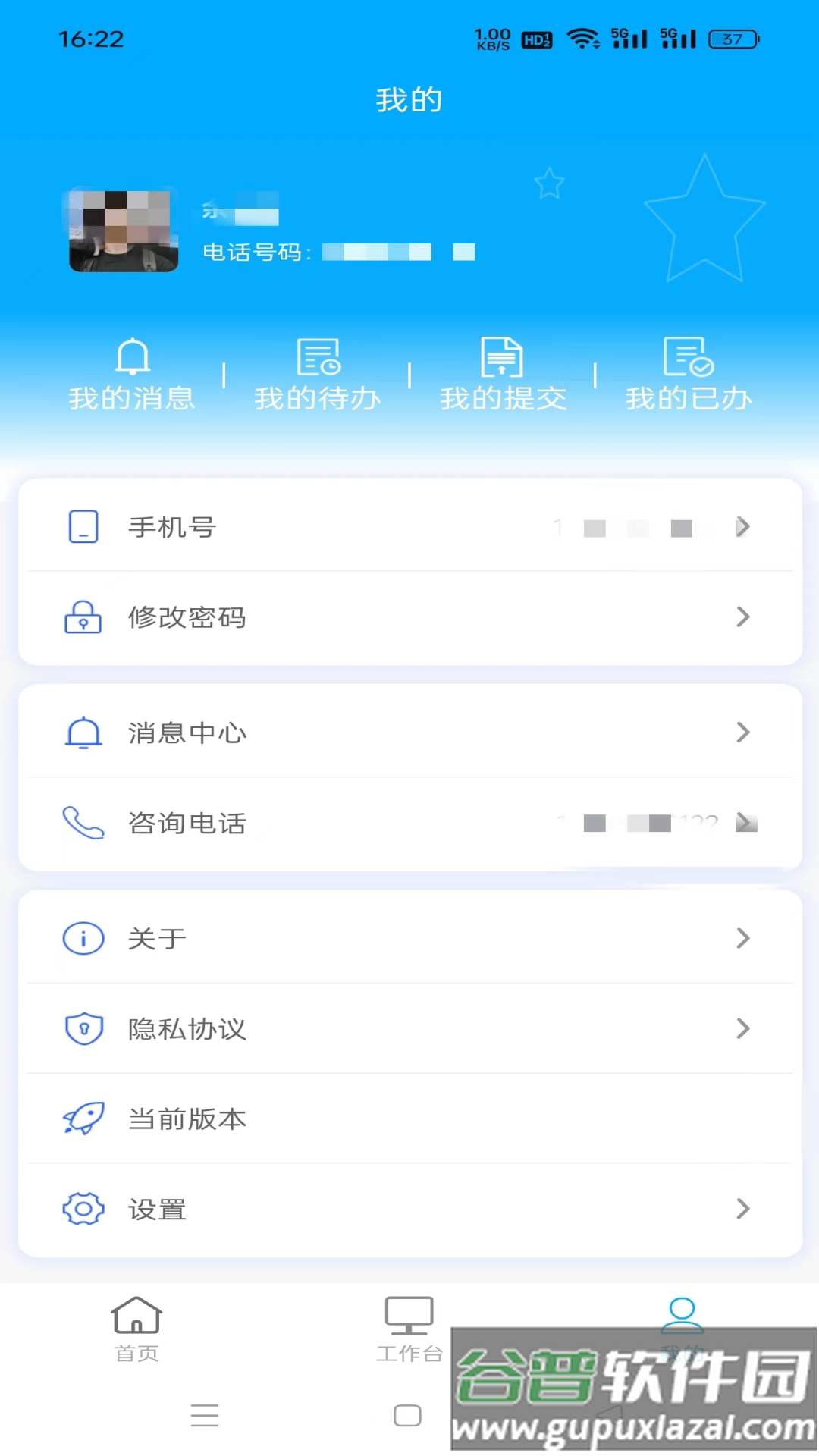Viewport: 819px width, 1456px height.
Task: Check 当前版本 current version
Action: tap(409, 1119)
